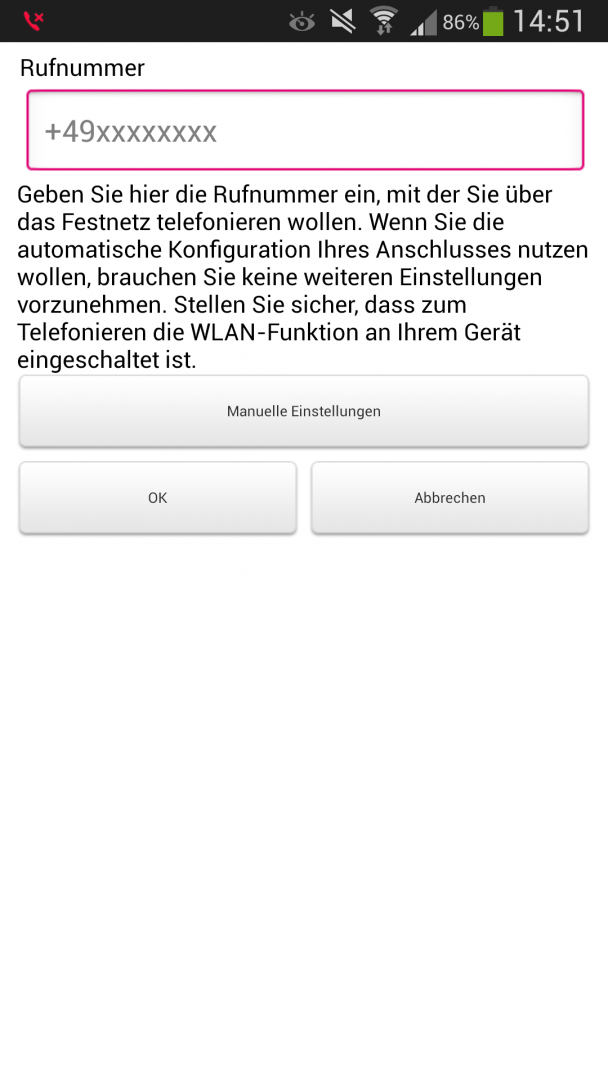
Task: Focus the Rufnummer phone number field
Action: [x=304, y=131]
